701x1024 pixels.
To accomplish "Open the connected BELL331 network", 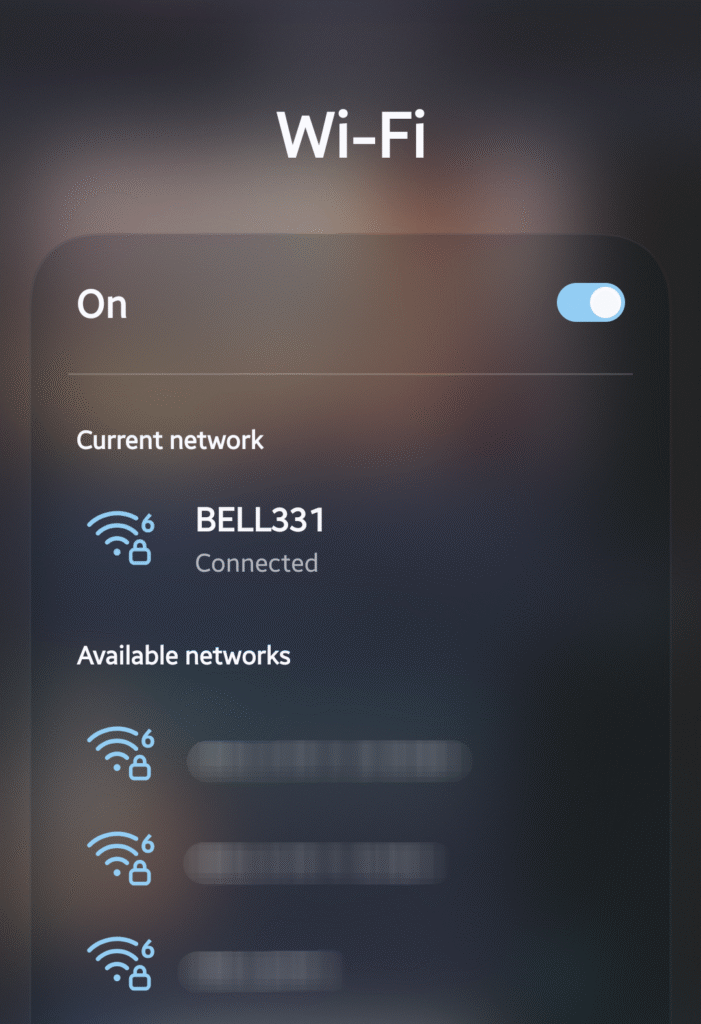I will coord(259,539).
